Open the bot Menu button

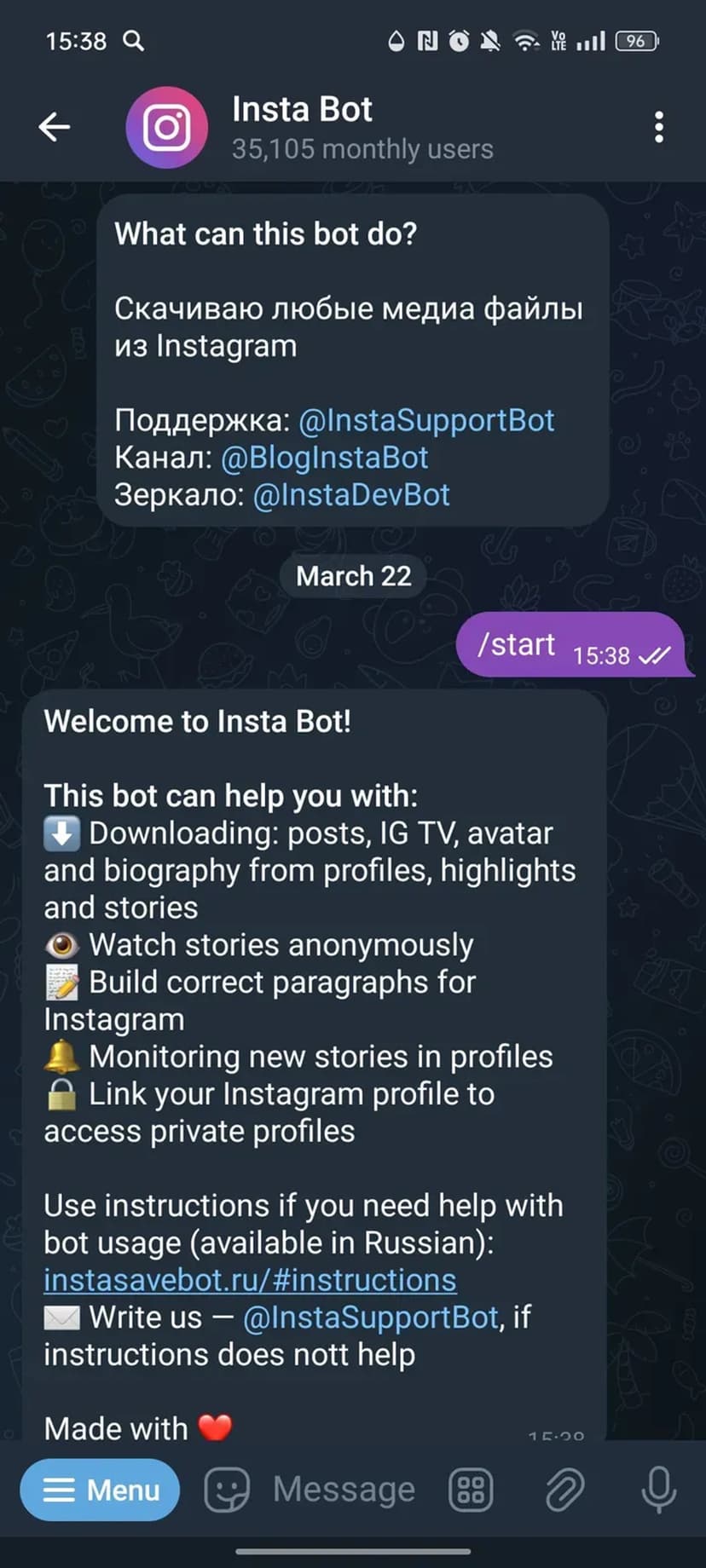click(100, 1490)
